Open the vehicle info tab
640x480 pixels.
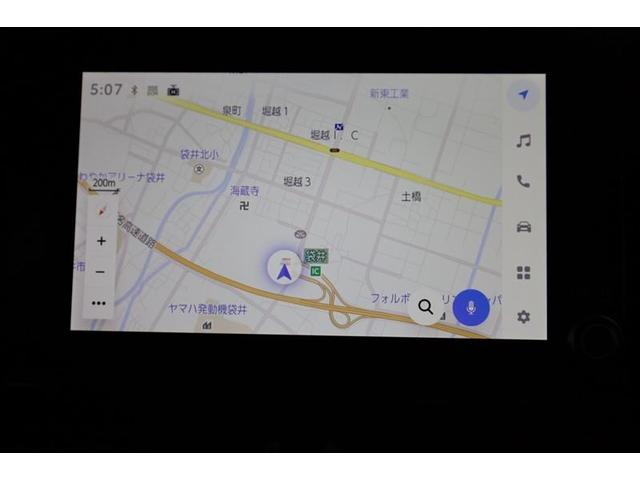[x=523, y=227]
